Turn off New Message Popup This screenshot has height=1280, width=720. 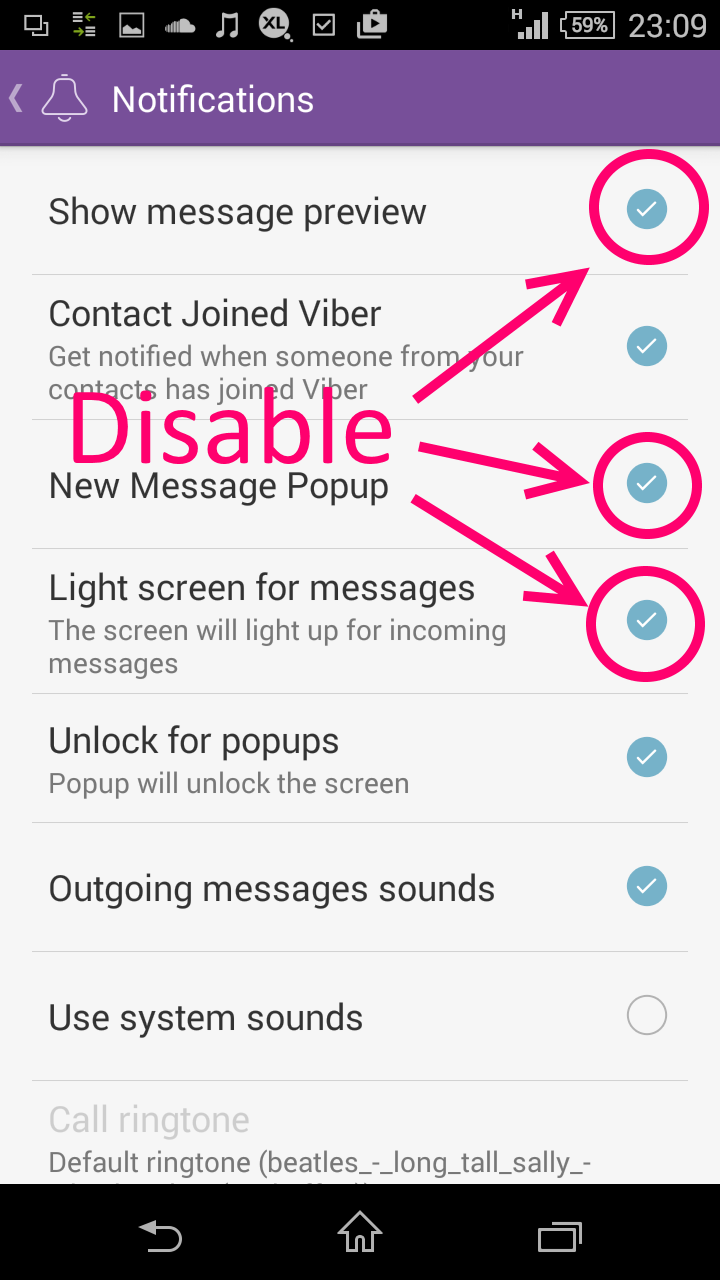coord(646,484)
